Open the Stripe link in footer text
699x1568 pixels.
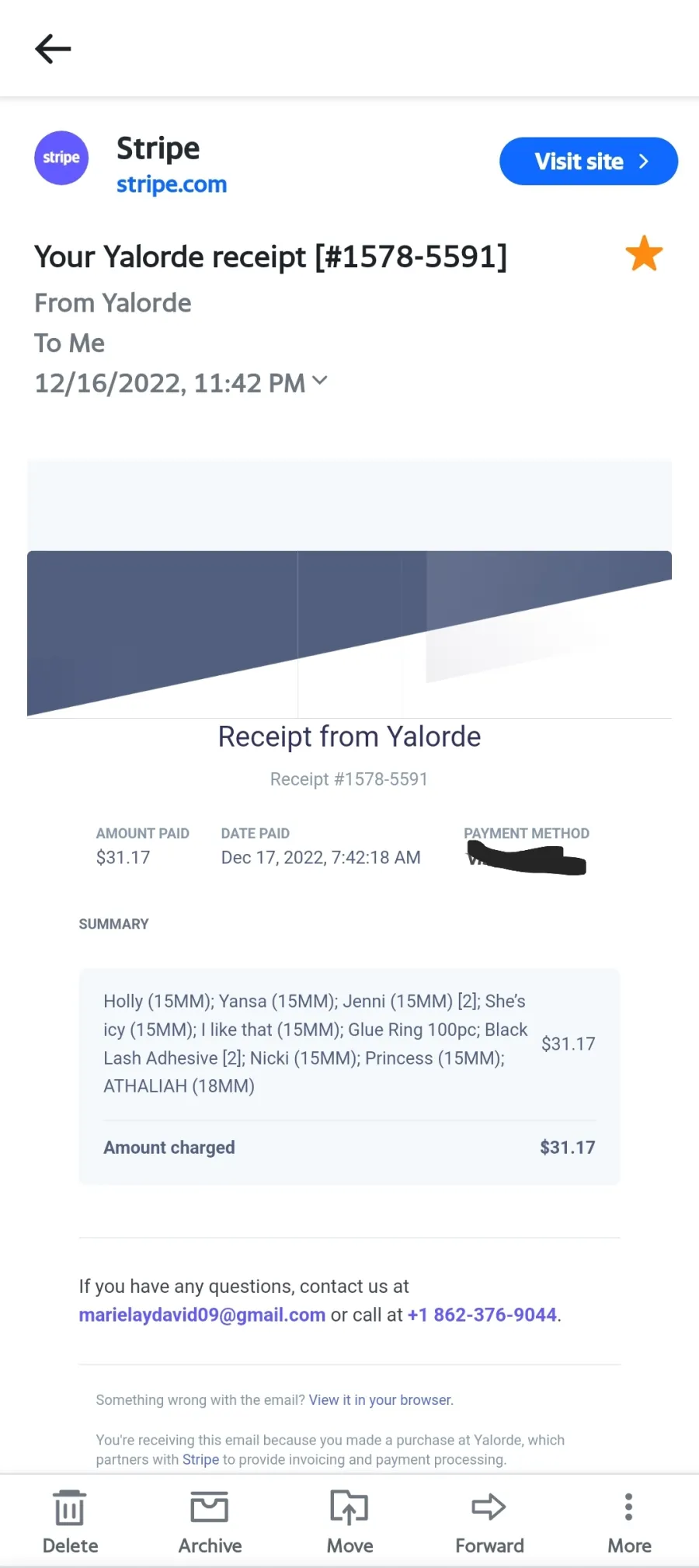coord(200,1459)
